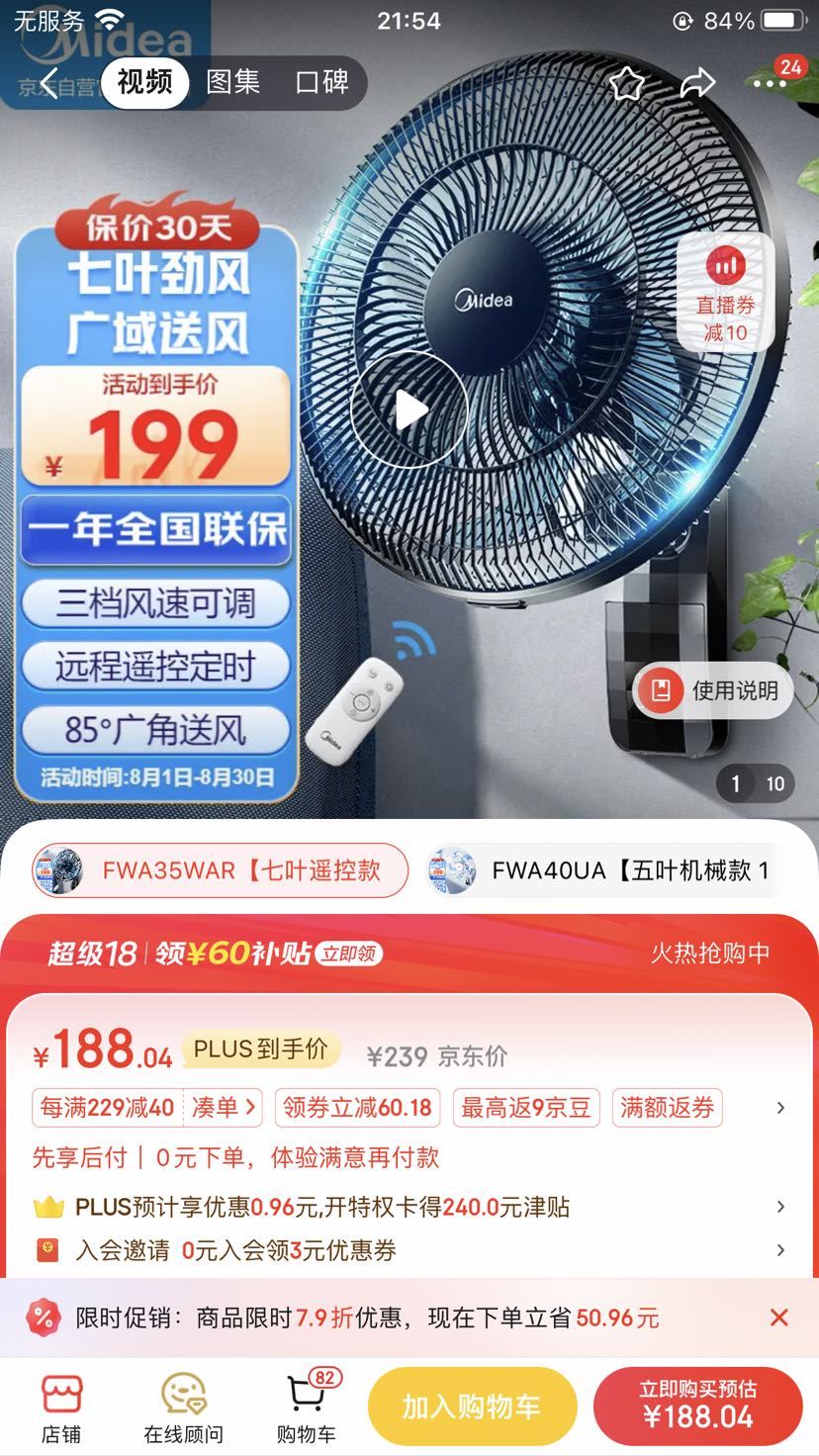Open PLUS 预计享优惠 details row
The image size is (819, 1456).
(x=409, y=1207)
